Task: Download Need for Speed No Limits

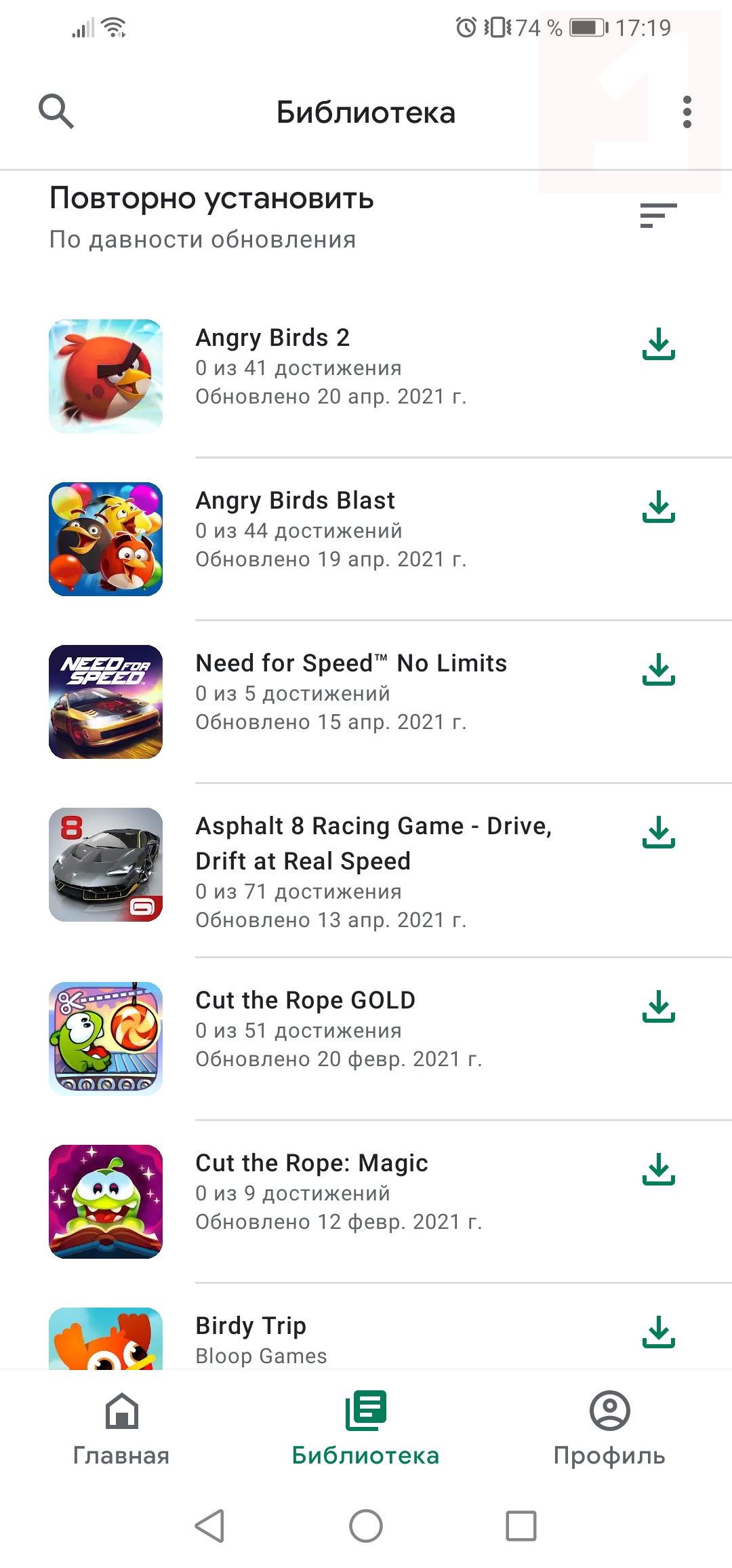Action: point(658,669)
